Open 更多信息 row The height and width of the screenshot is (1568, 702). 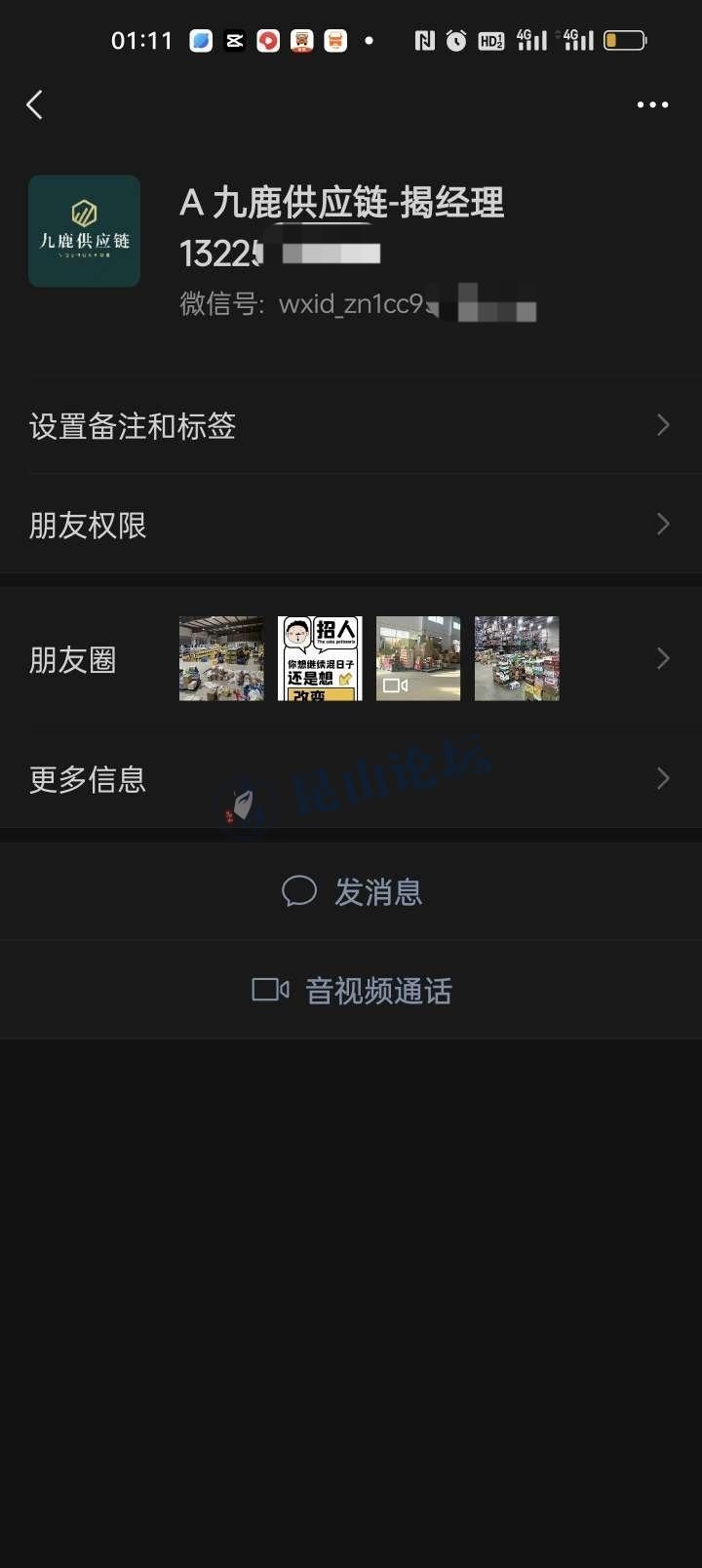[x=351, y=779]
